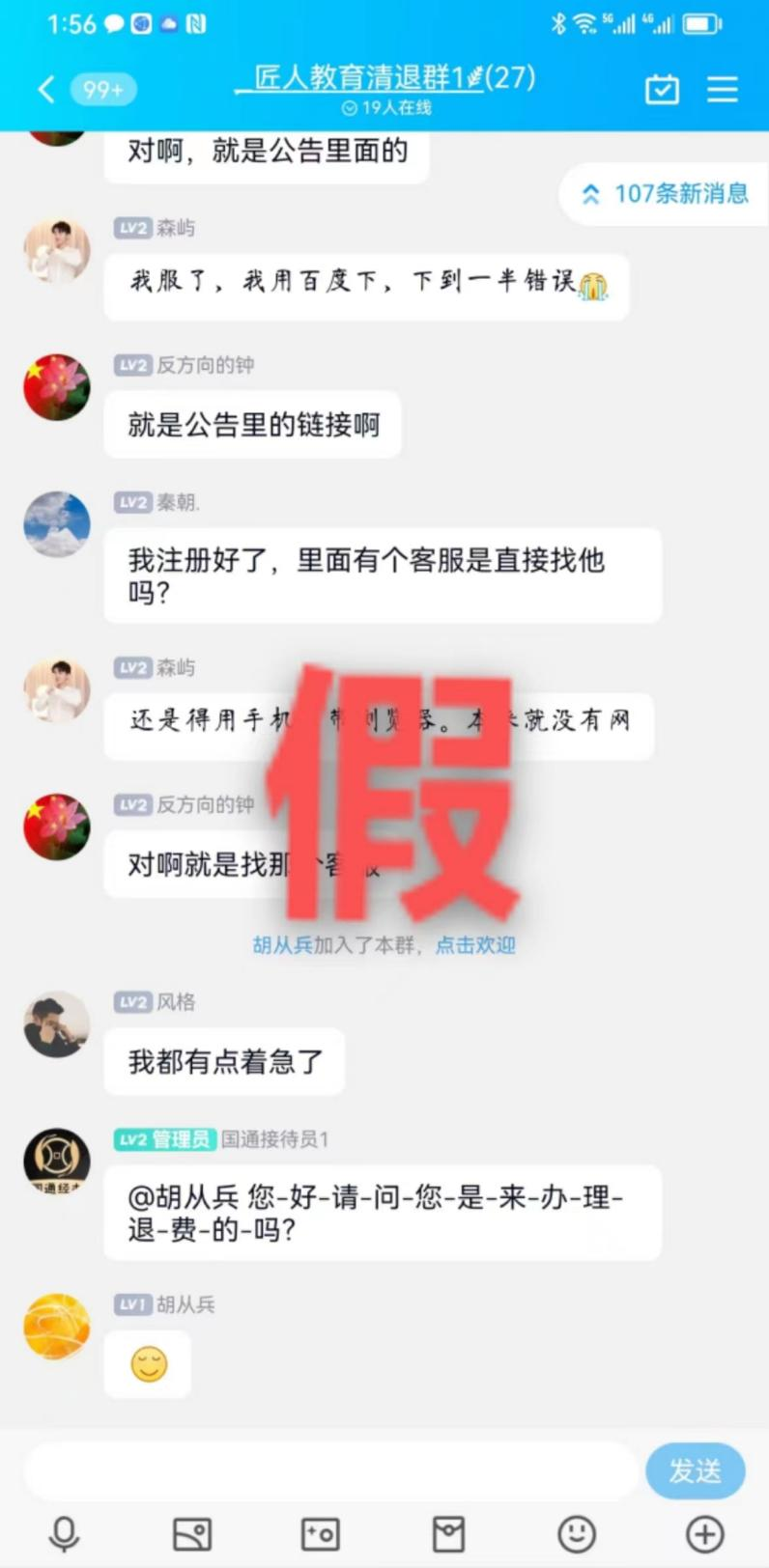Open 胡从兵's profile from the join notice
The image size is (769, 1568).
[x=282, y=945]
